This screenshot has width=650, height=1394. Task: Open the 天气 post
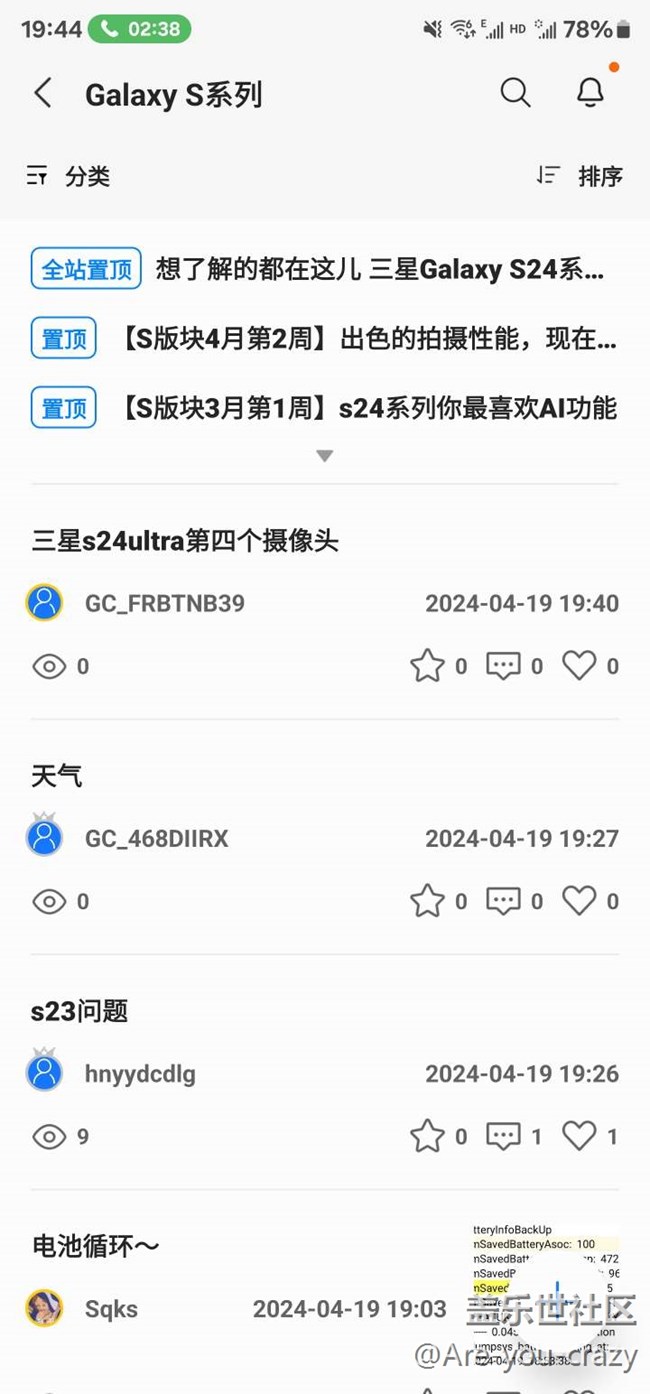click(x=57, y=776)
